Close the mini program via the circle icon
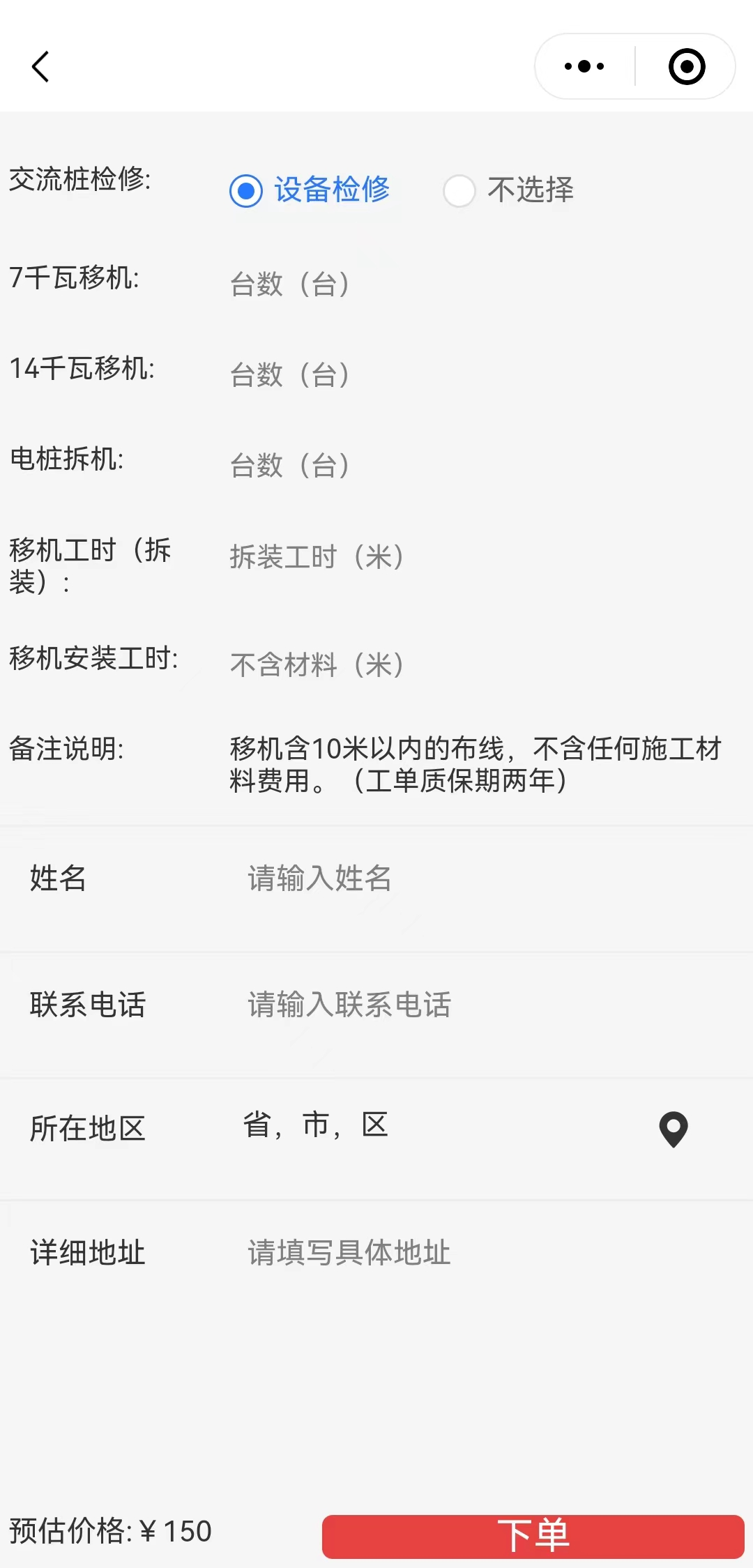The height and width of the screenshot is (1568, 753). coord(687,67)
